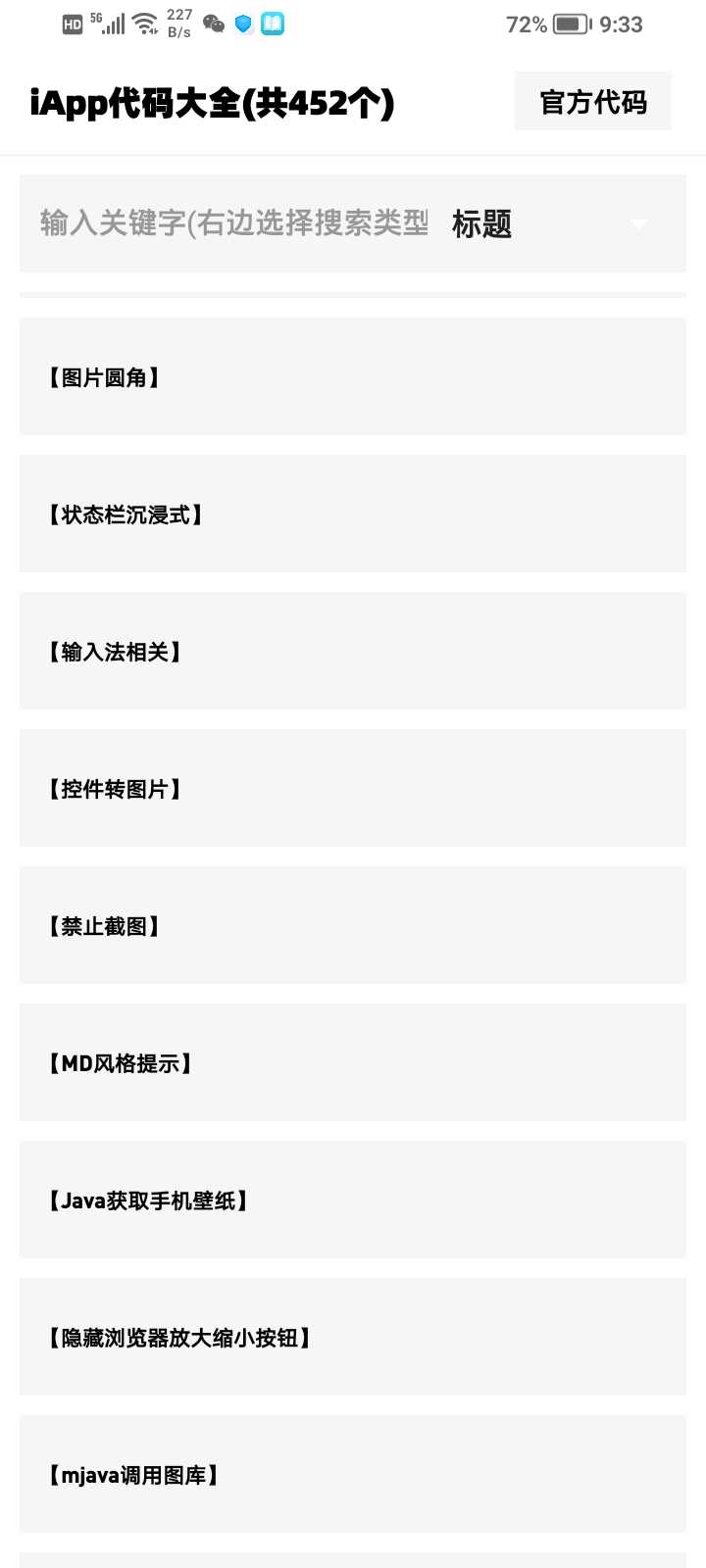The width and height of the screenshot is (706, 1568).
Task: View the 【控件转图片】 code
Action: pos(353,789)
